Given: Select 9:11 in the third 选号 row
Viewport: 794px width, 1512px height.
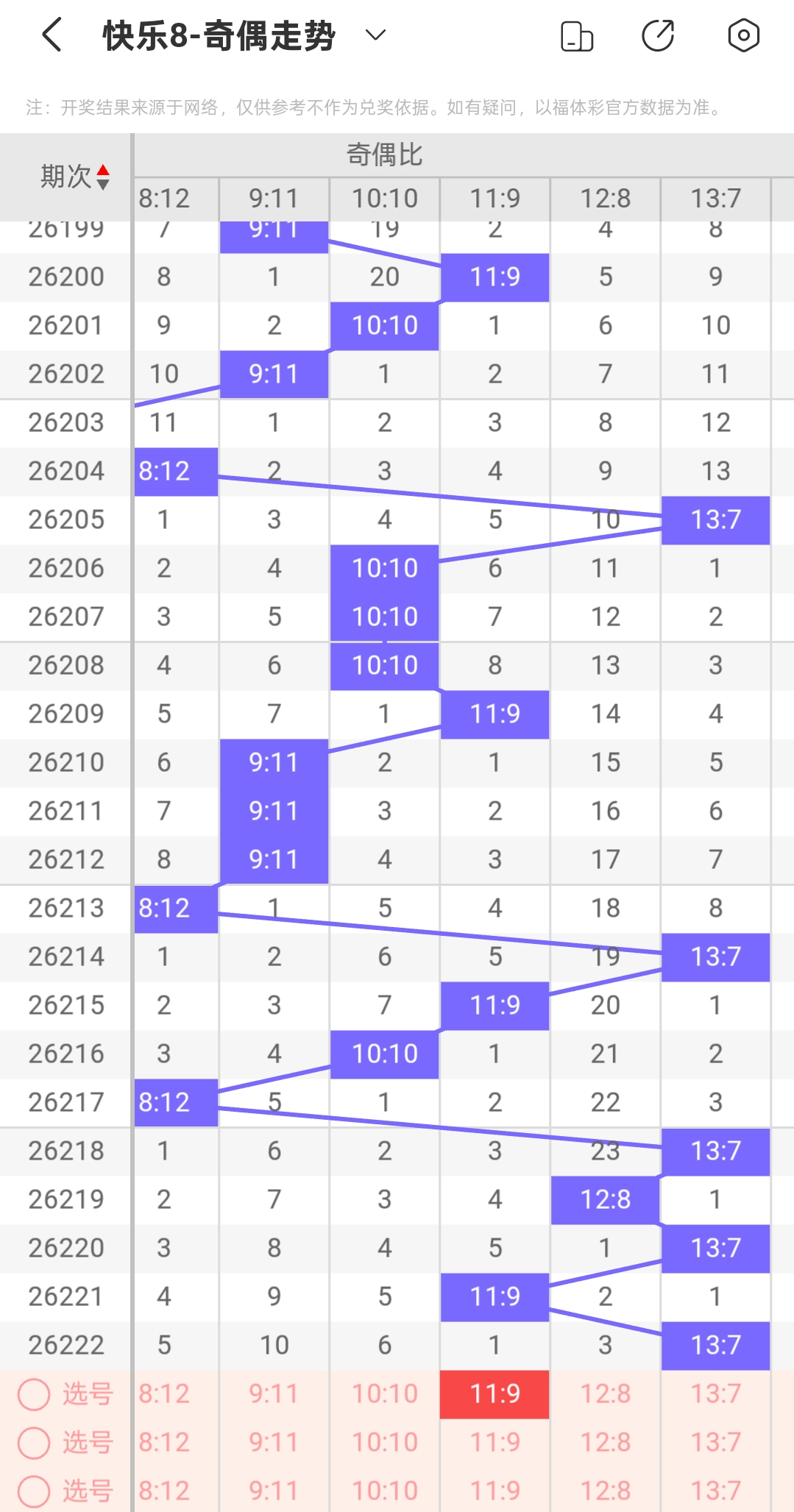Looking at the screenshot, I should 274,1491.
